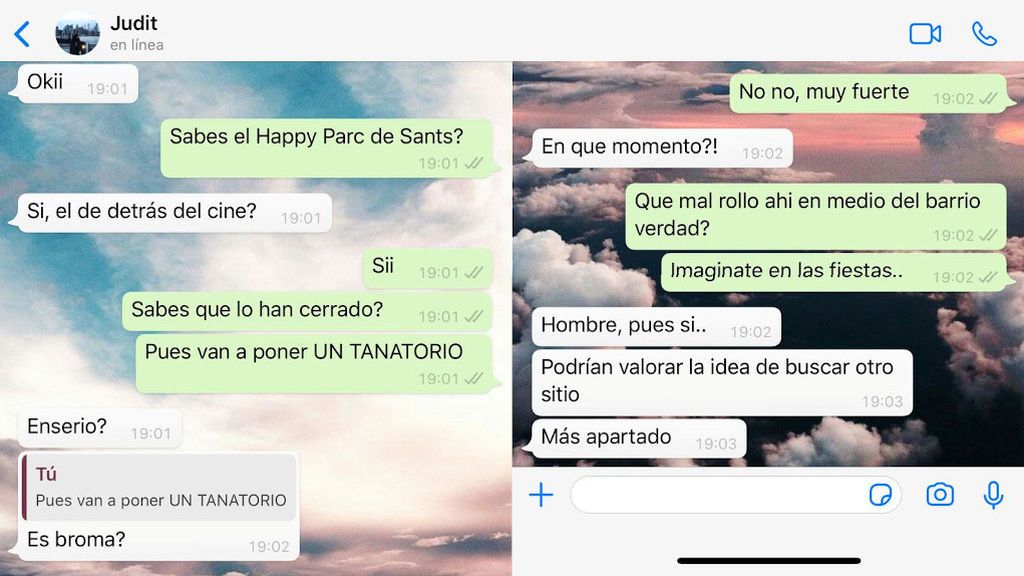Viewport: 1024px width, 576px height.
Task: Open Judit's contact info header
Action: coord(136,32)
